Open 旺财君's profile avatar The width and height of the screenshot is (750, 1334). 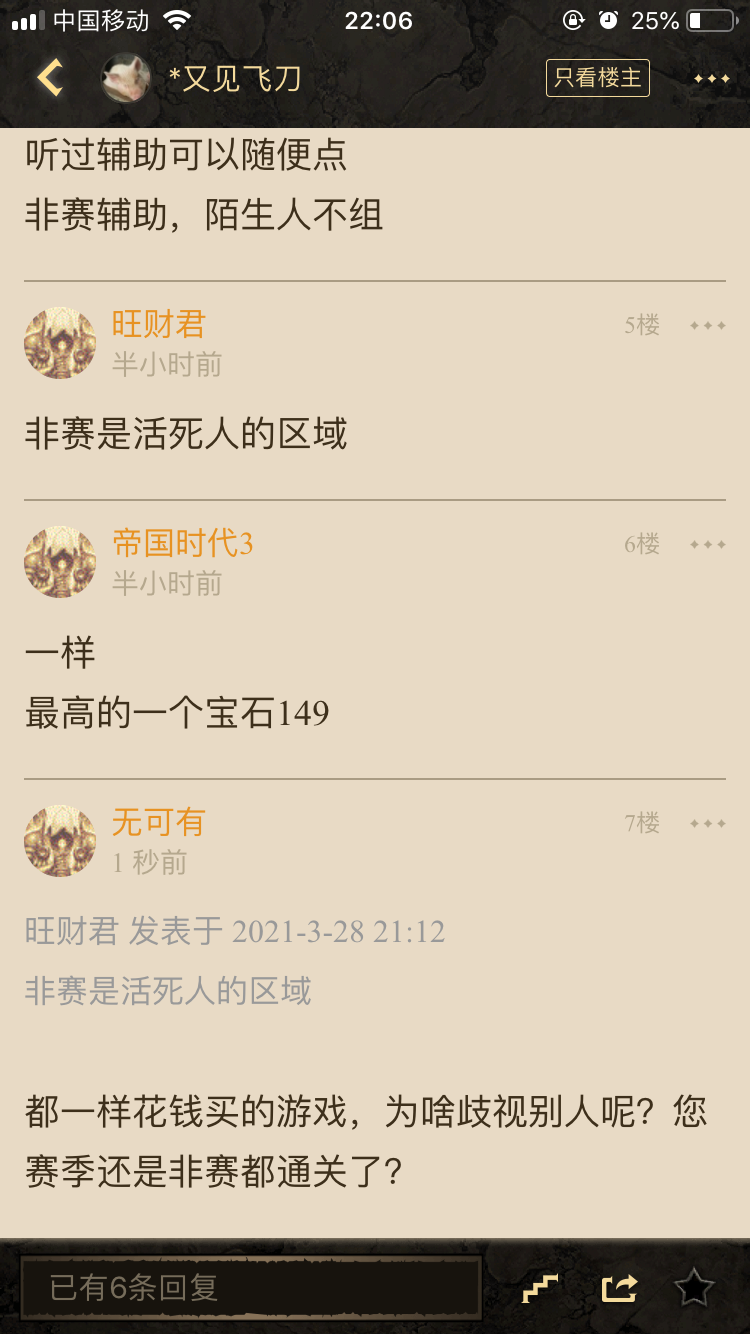pyautogui.click(x=60, y=343)
